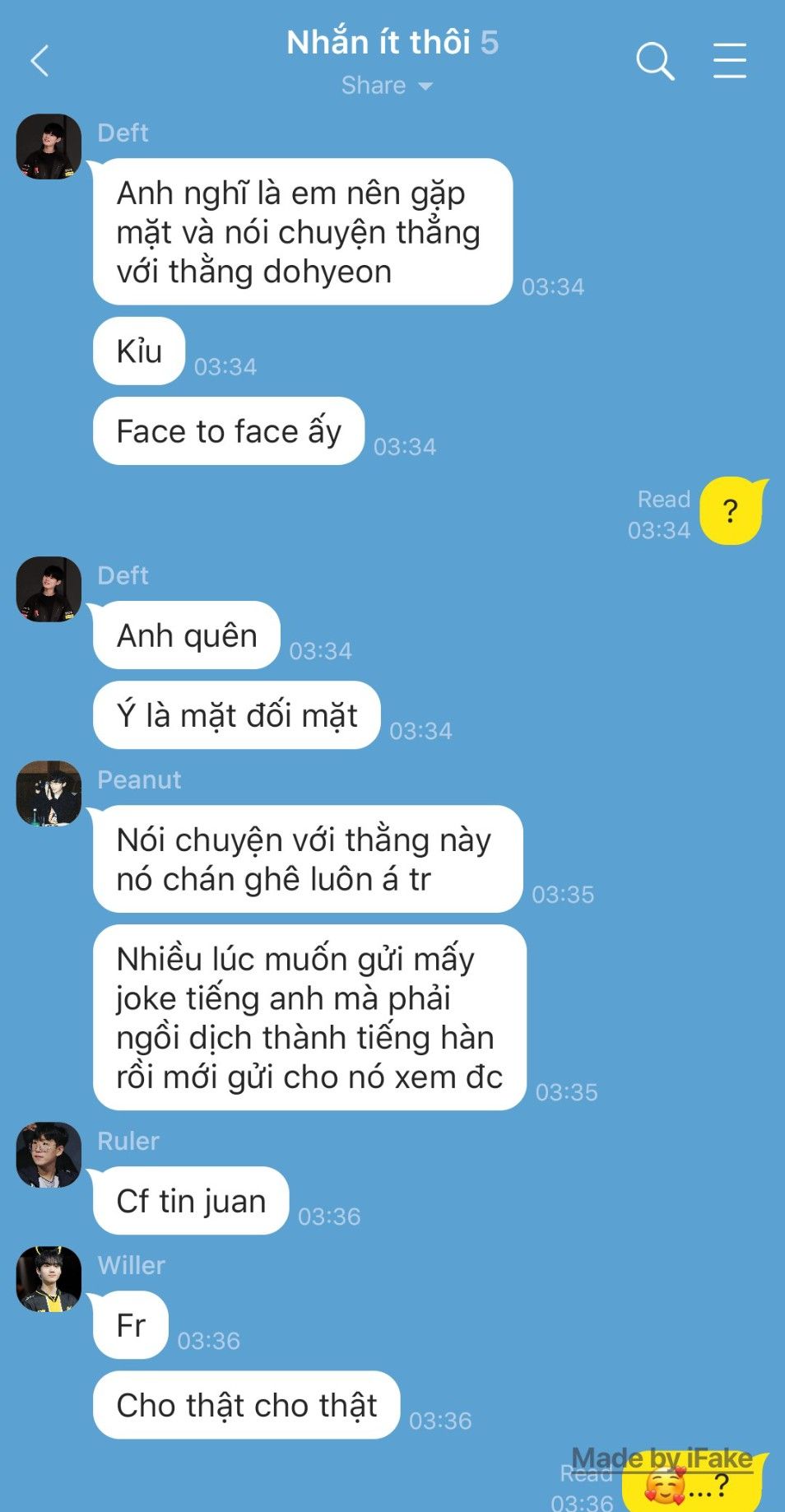The width and height of the screenshot is (785, 1512).
Task: Open Willer's profile avatar
Action: pyautogui.click(x=49, y=1278)
